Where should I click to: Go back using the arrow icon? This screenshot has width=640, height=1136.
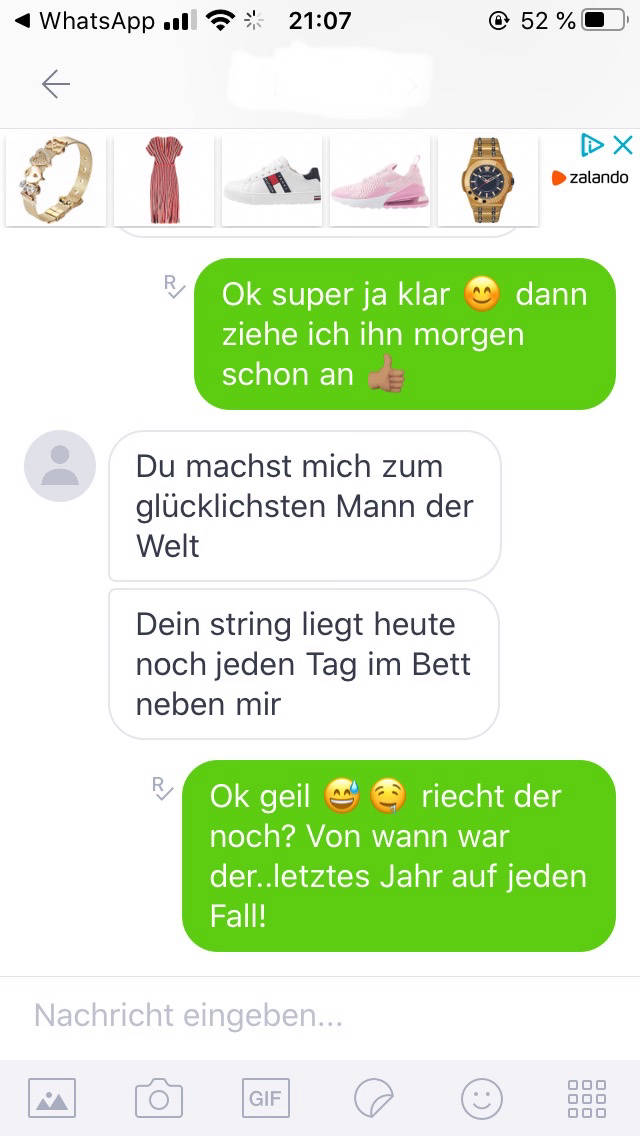tap(56, 85)
